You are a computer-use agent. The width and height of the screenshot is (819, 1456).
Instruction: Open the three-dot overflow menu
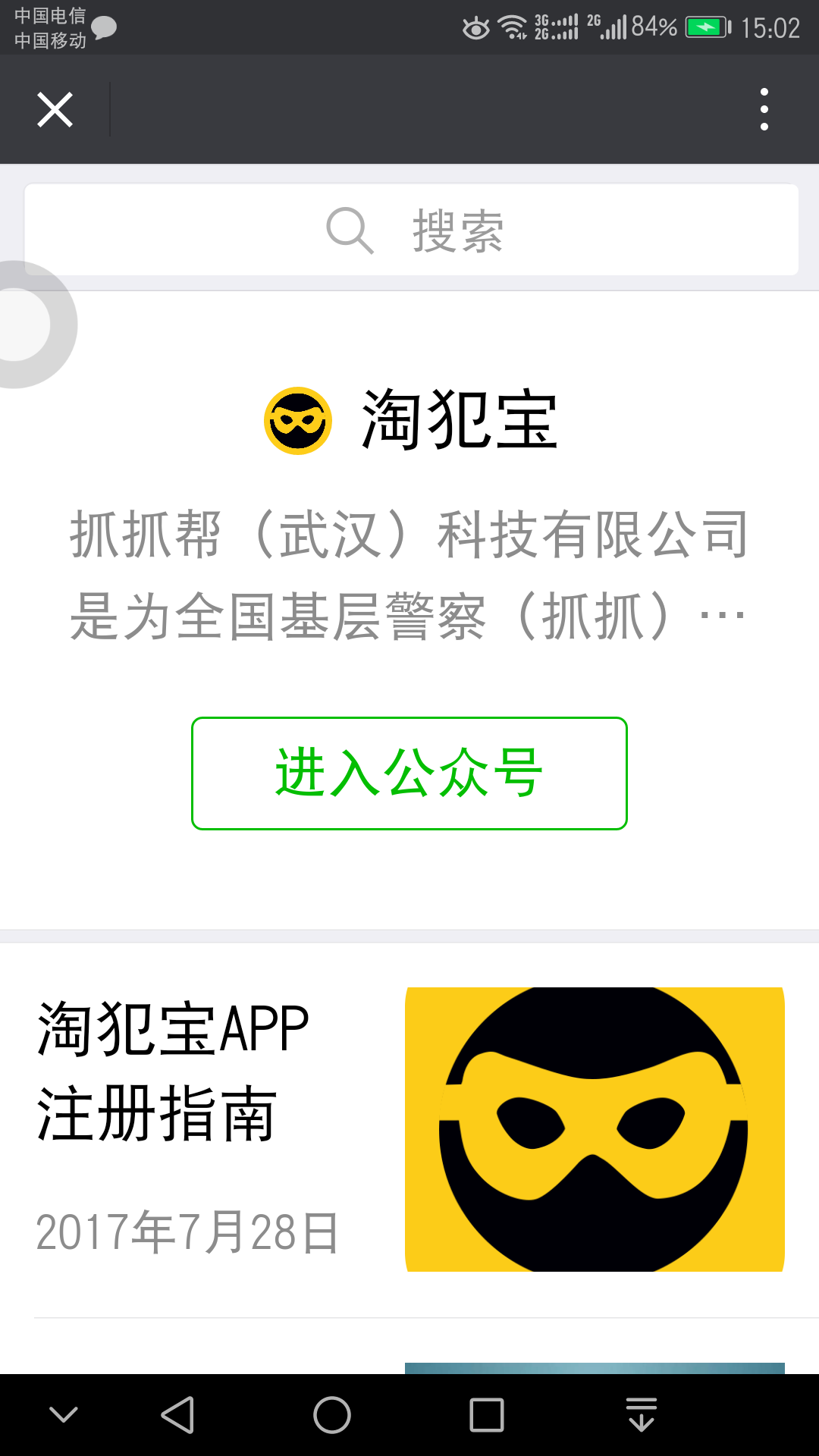(x=764, y=109)
